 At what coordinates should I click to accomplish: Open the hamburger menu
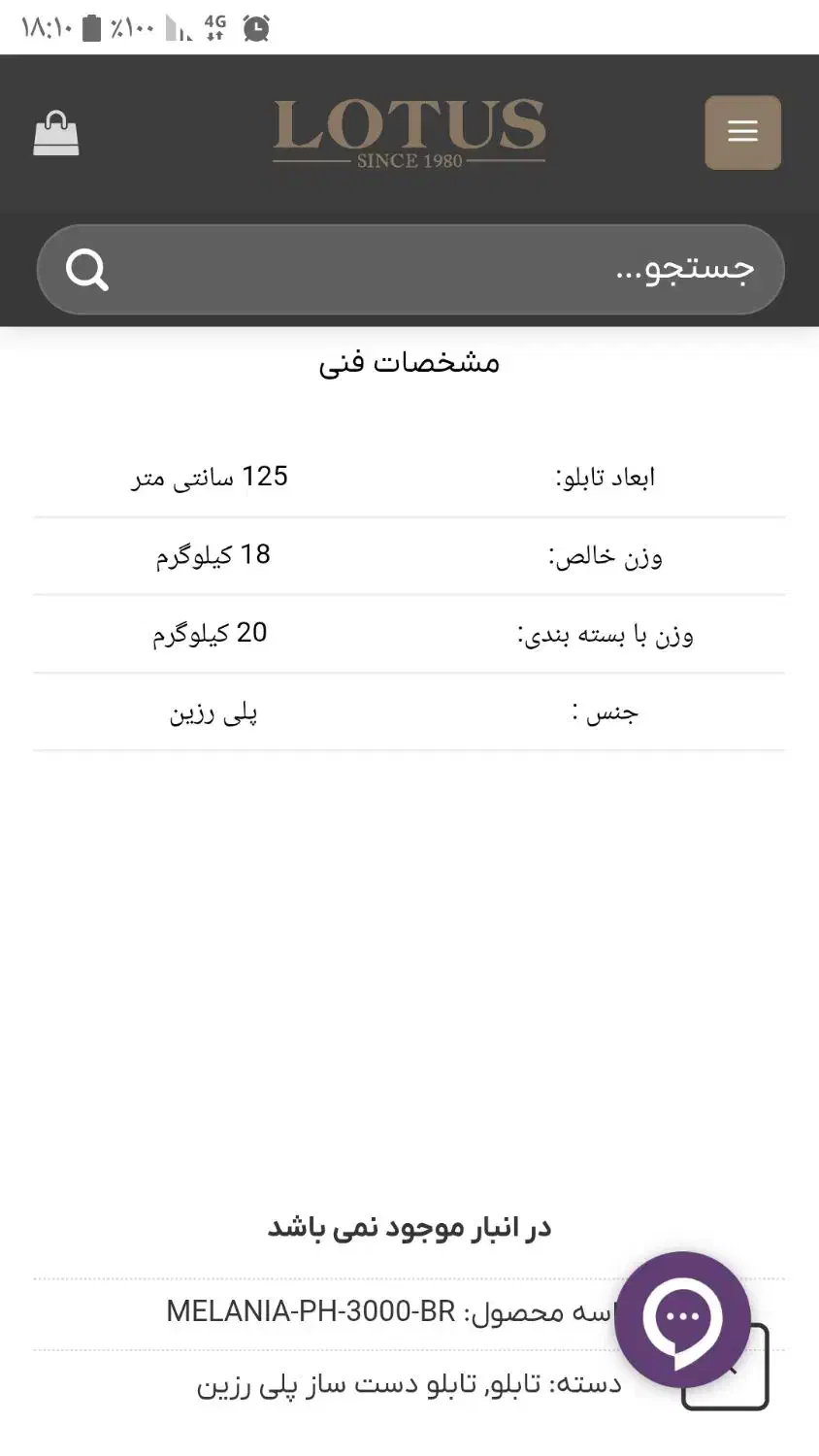click(742, 132)
